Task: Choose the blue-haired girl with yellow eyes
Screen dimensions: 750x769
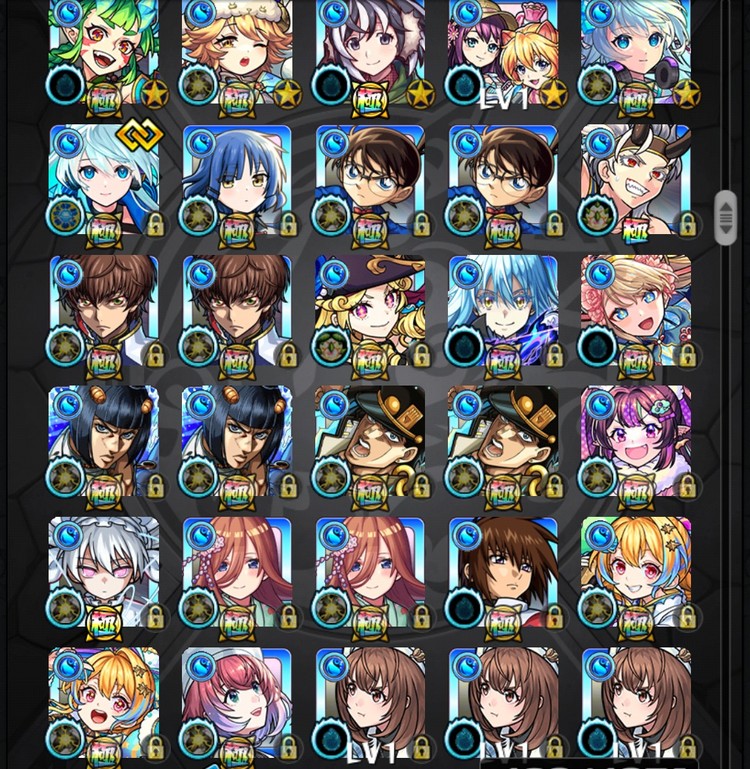Action: click(237, 180)
